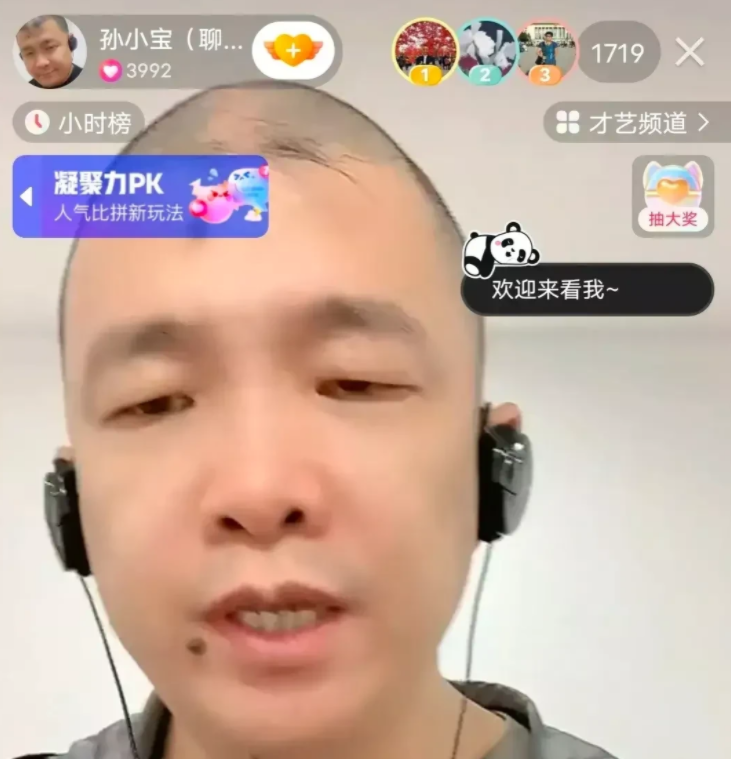Open the streamer 孙小宝 profile avatar

pyautogui.click(x=48, y=45)
